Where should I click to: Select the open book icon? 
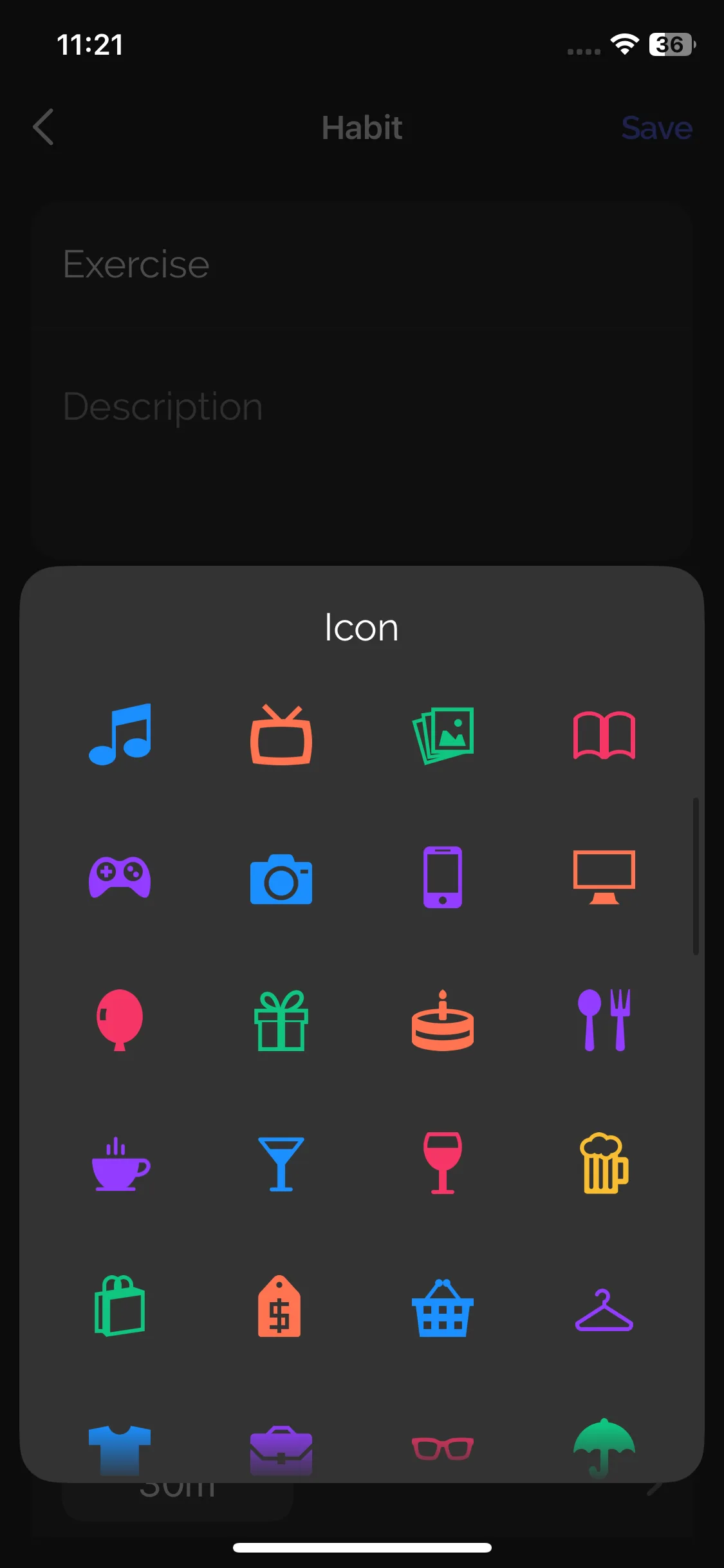click(x=604, y=735)
